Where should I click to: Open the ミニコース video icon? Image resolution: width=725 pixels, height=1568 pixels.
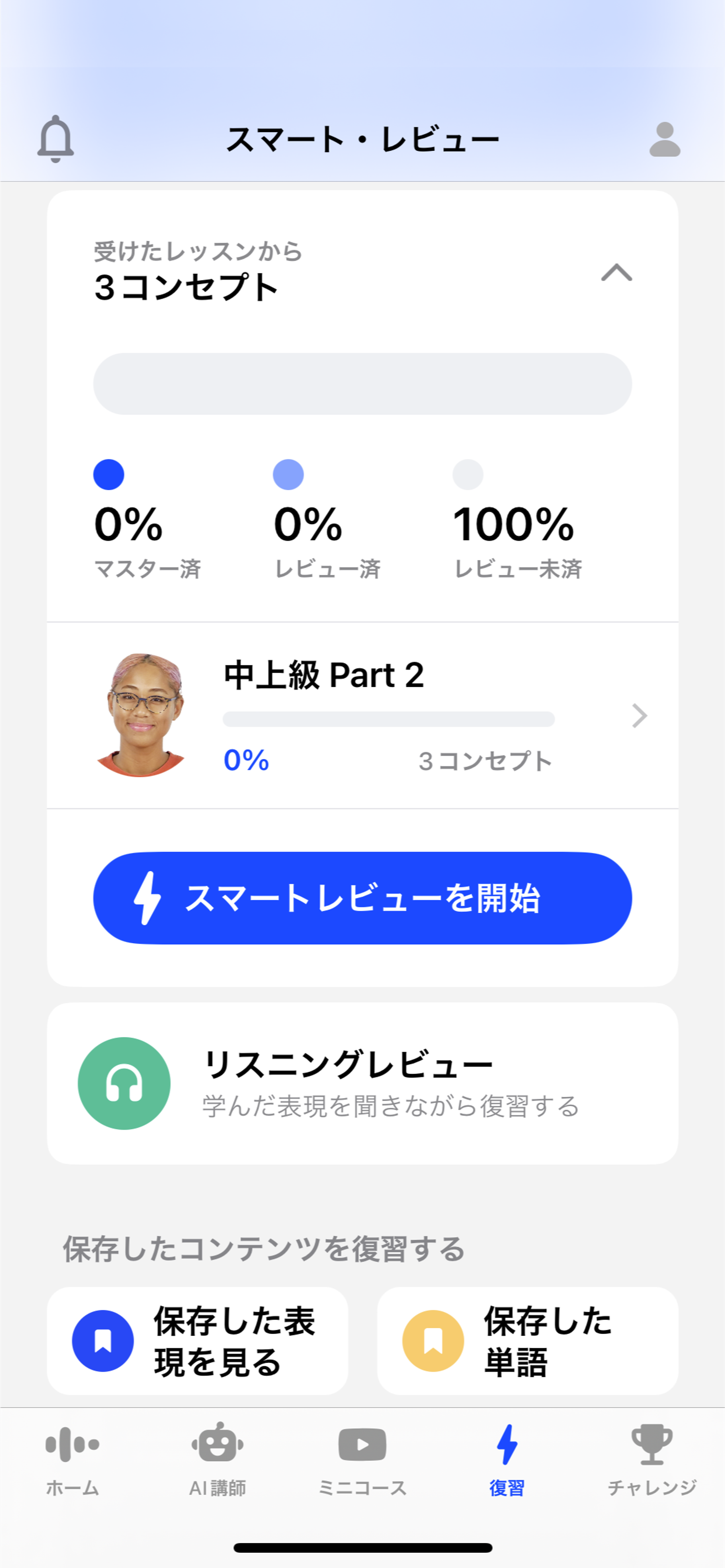click(x=362, y=1443)
